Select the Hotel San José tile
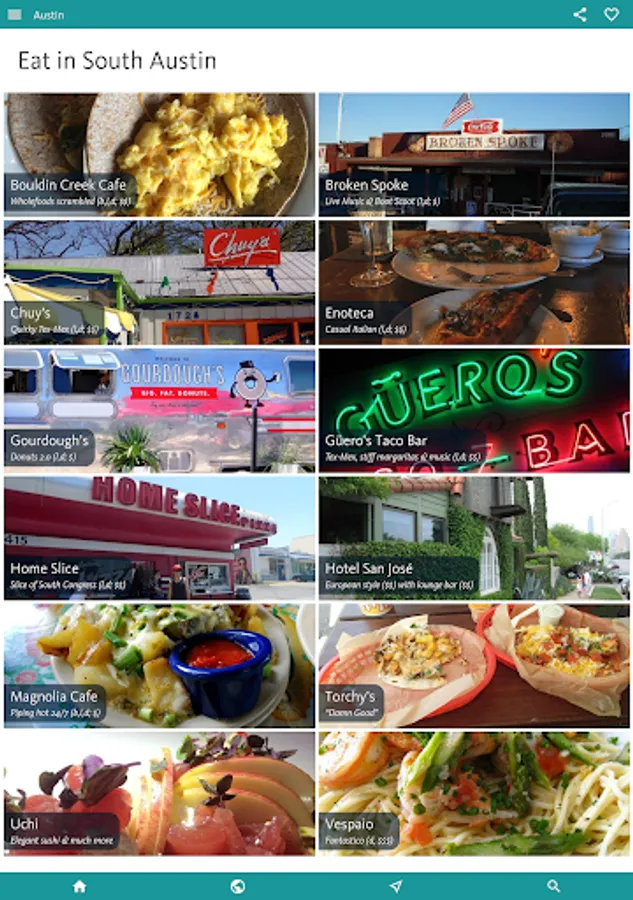This screenshot has width=633, height=900. [474, 538]
